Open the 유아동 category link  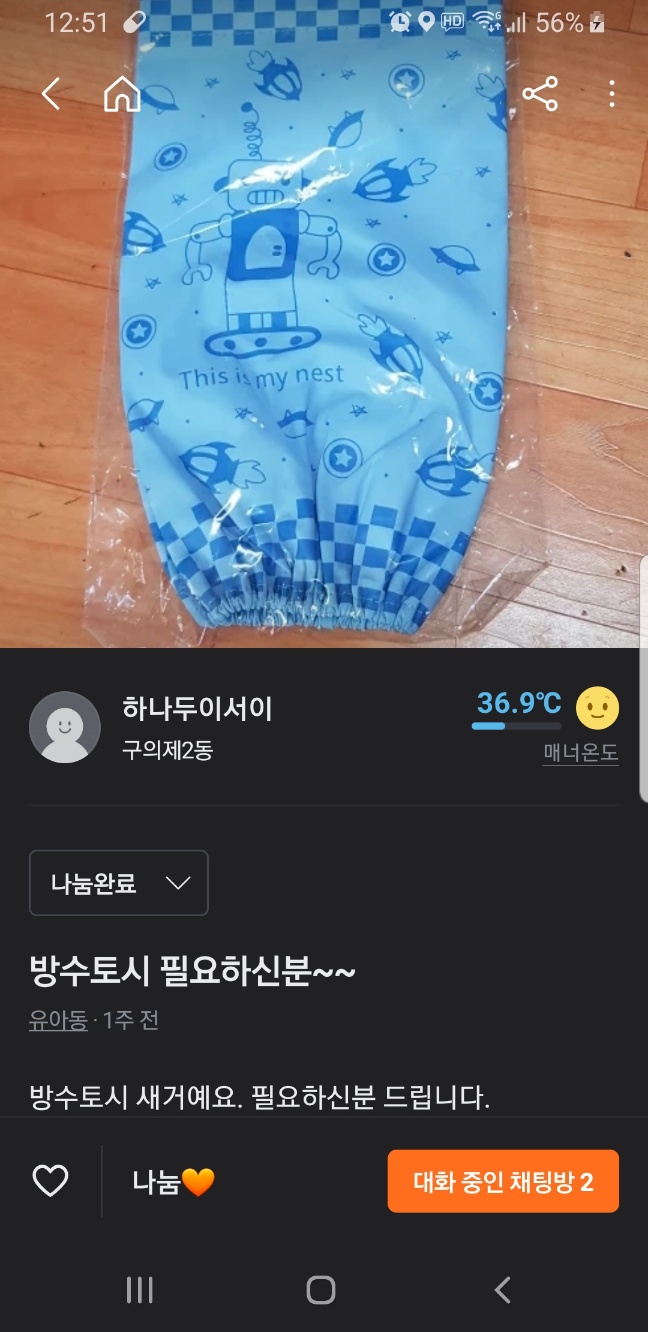pyautogui.click(x=58, y=1021)
